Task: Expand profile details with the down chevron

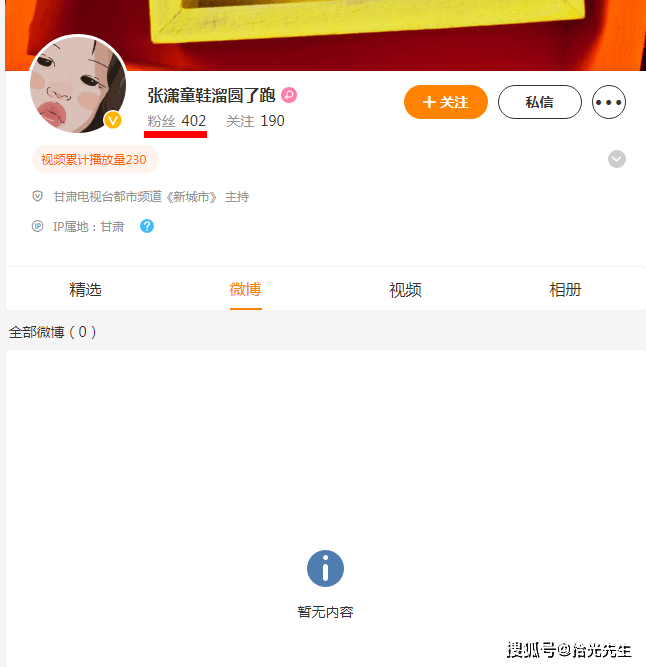Action: click(617, 159)
